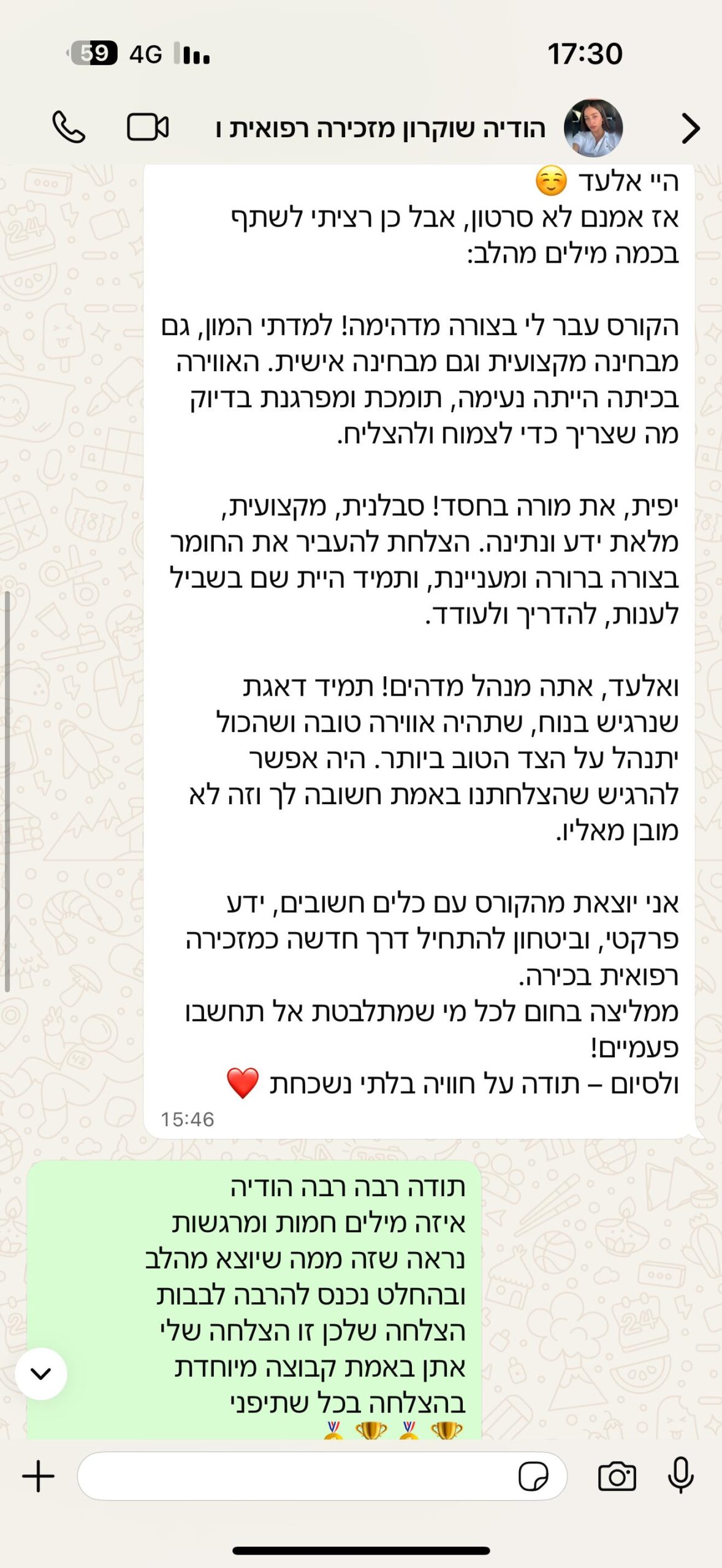Screen dimensions: 722x1568
Task: Open the contact info for הודיה שוקרון מזכירה רפואית
Action: (380, 129)
